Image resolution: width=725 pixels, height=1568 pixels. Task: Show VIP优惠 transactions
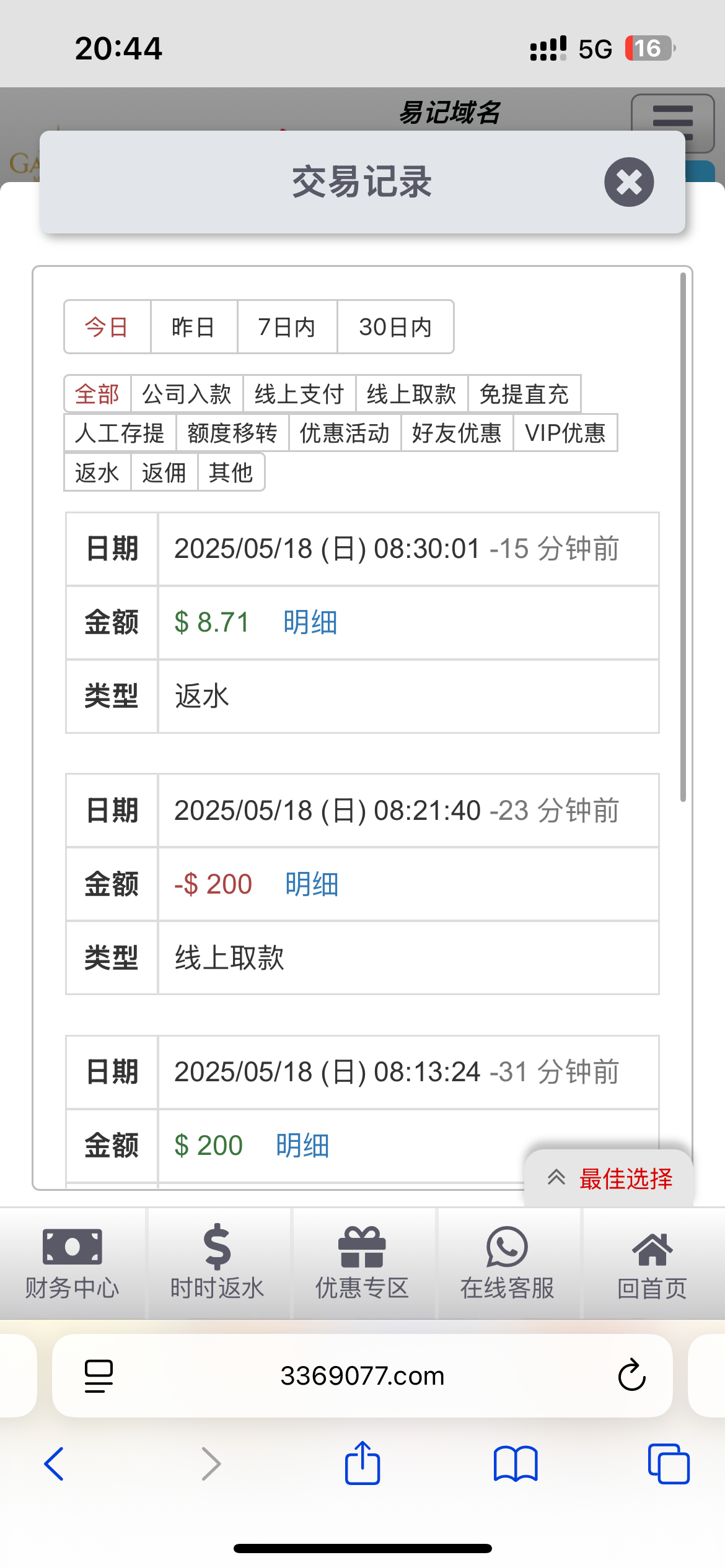pos(565,433)
